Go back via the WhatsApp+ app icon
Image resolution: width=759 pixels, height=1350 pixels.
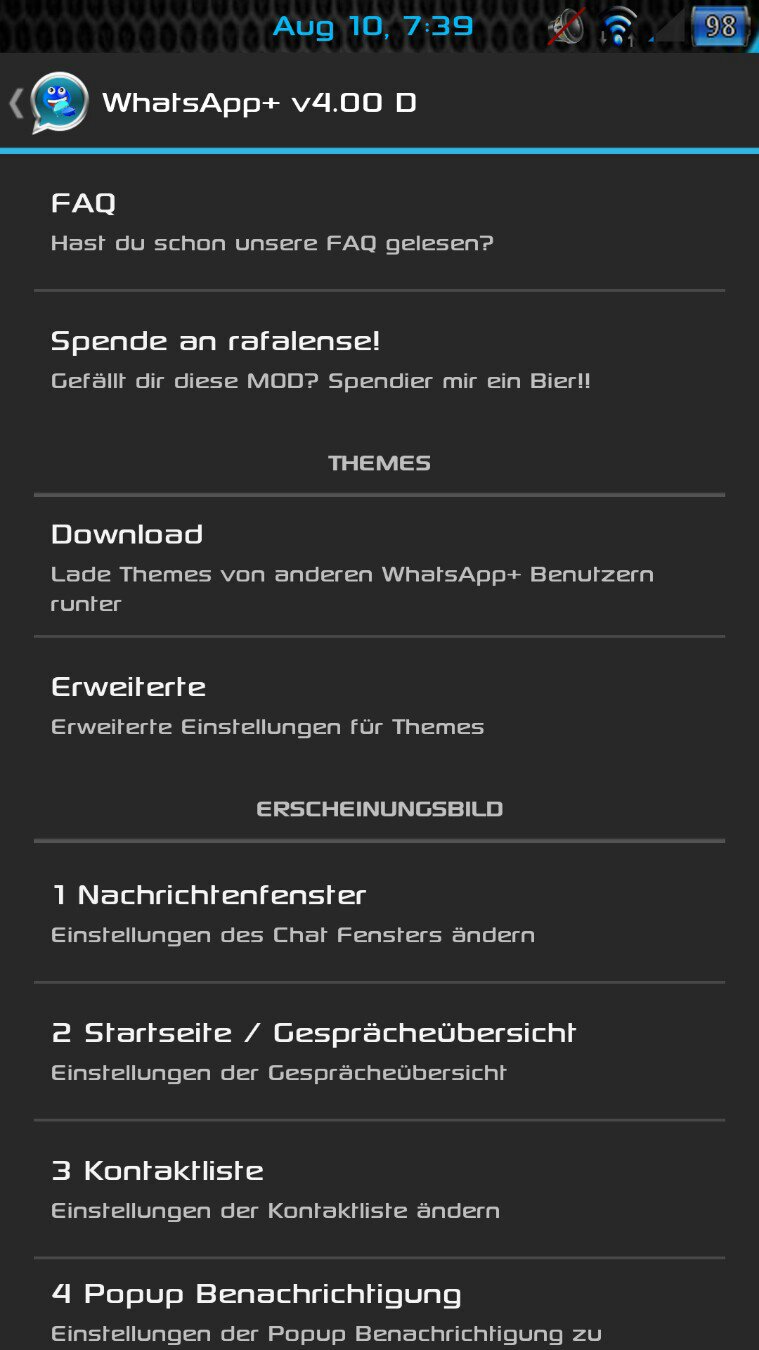[x=58, y=103]
